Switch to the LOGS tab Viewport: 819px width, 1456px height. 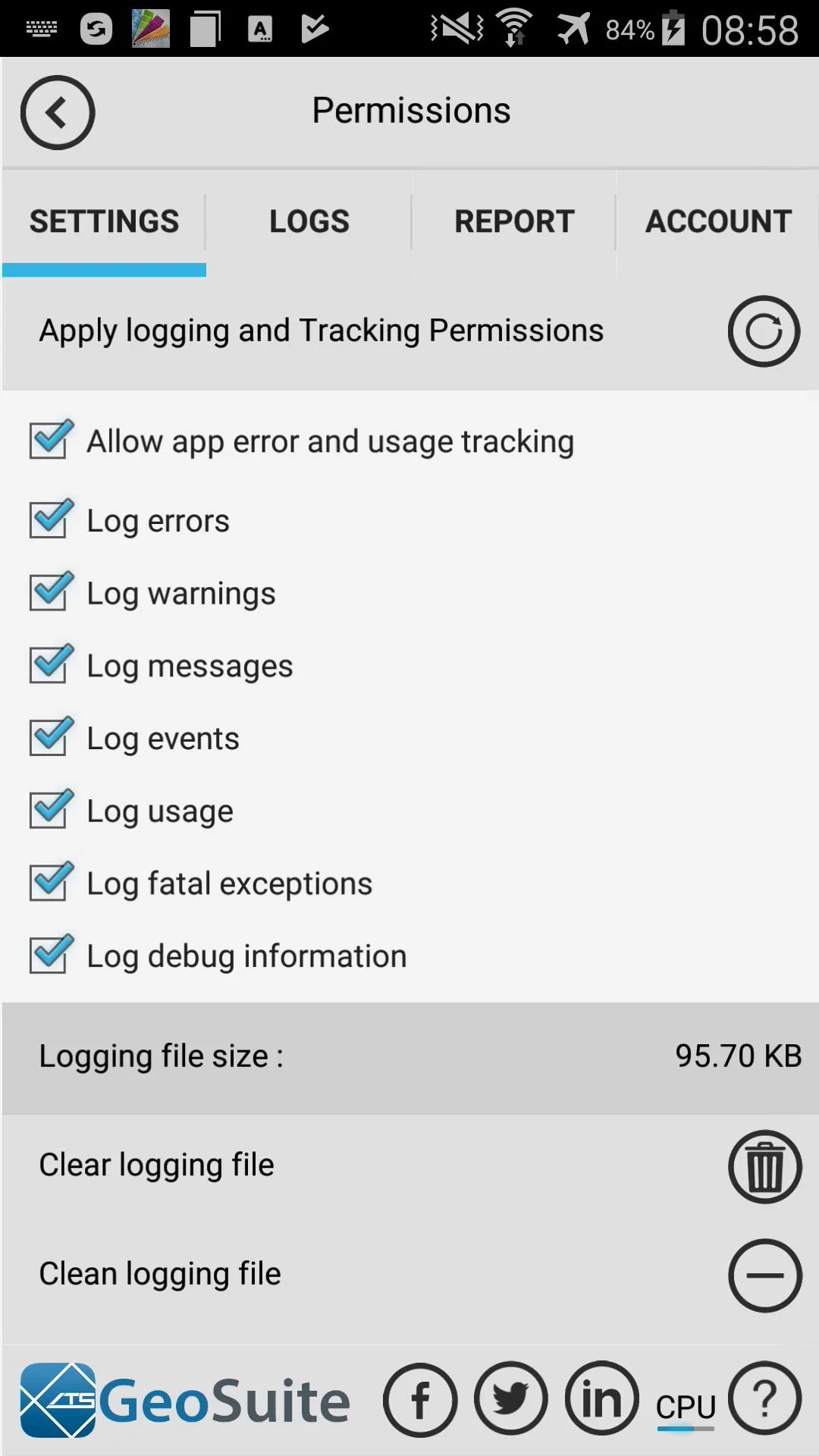[x=309, y=222]
